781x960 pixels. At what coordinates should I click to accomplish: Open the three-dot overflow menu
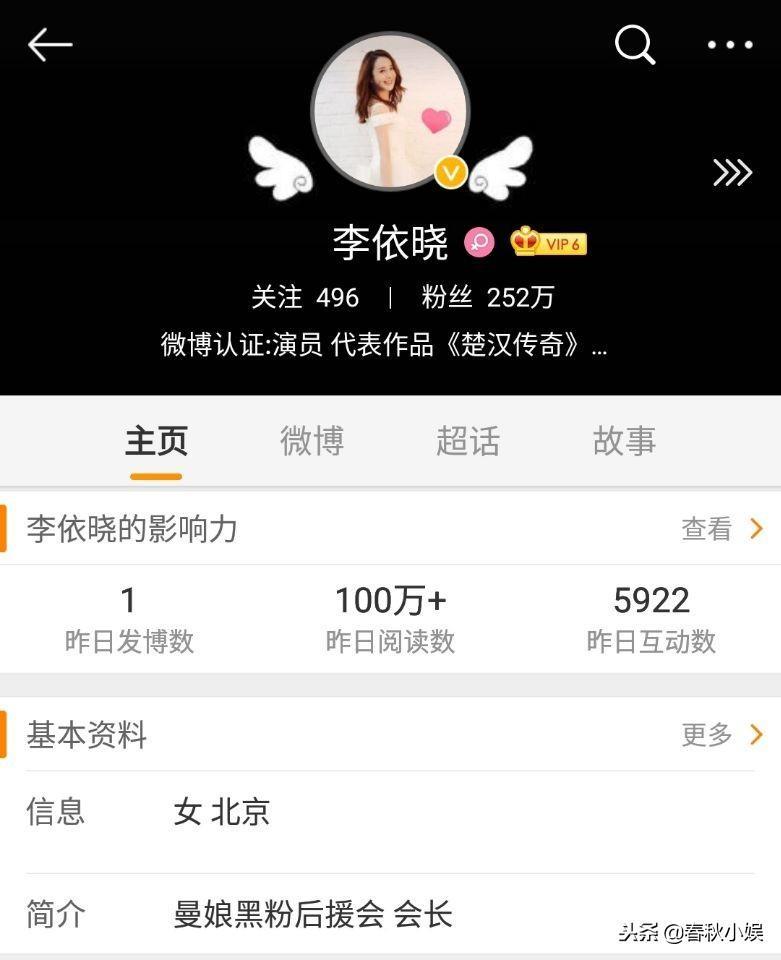click(x=729, y=45)
